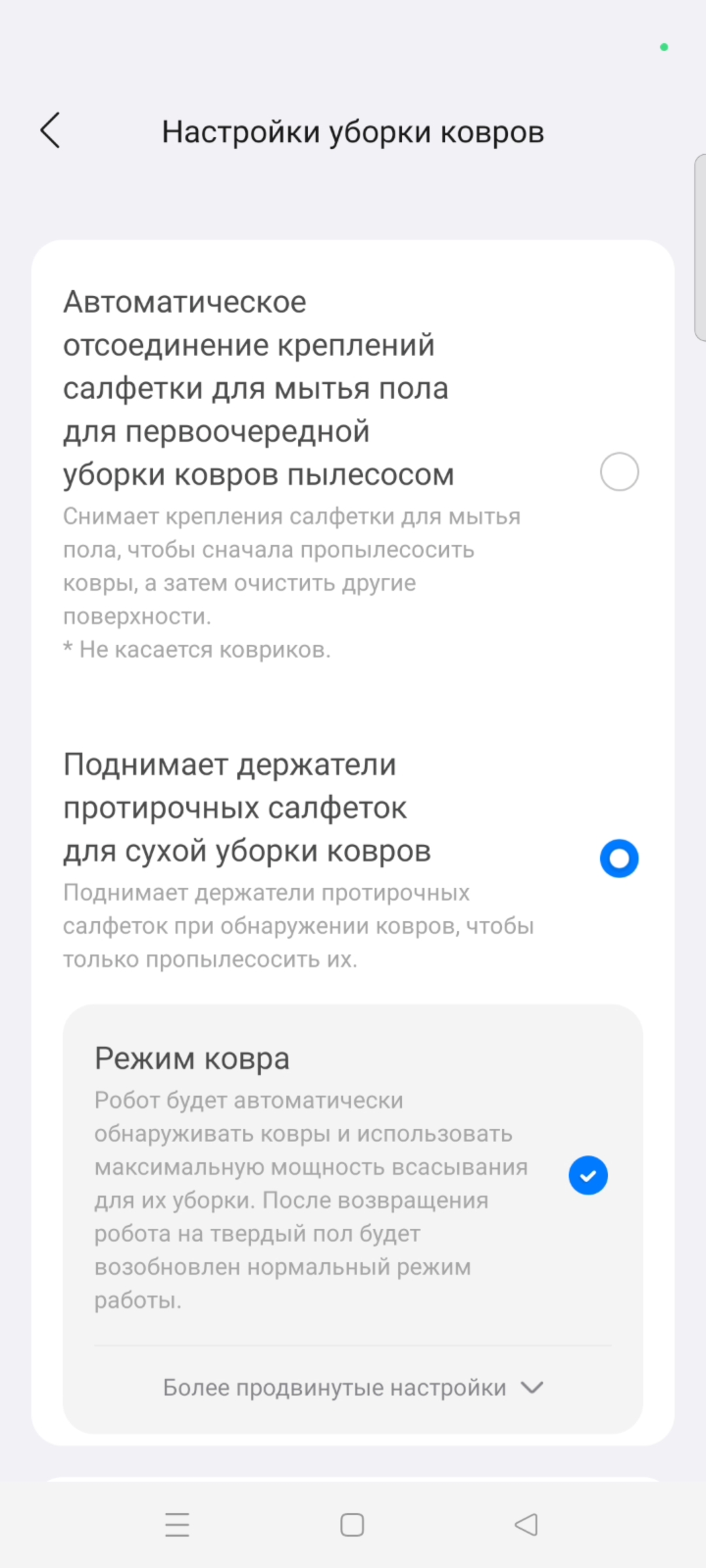The width and height of the screenshot is (706, 1568).
Task: Uncheck the Режим ковра checkbox
Action: tap(588, 1175)
